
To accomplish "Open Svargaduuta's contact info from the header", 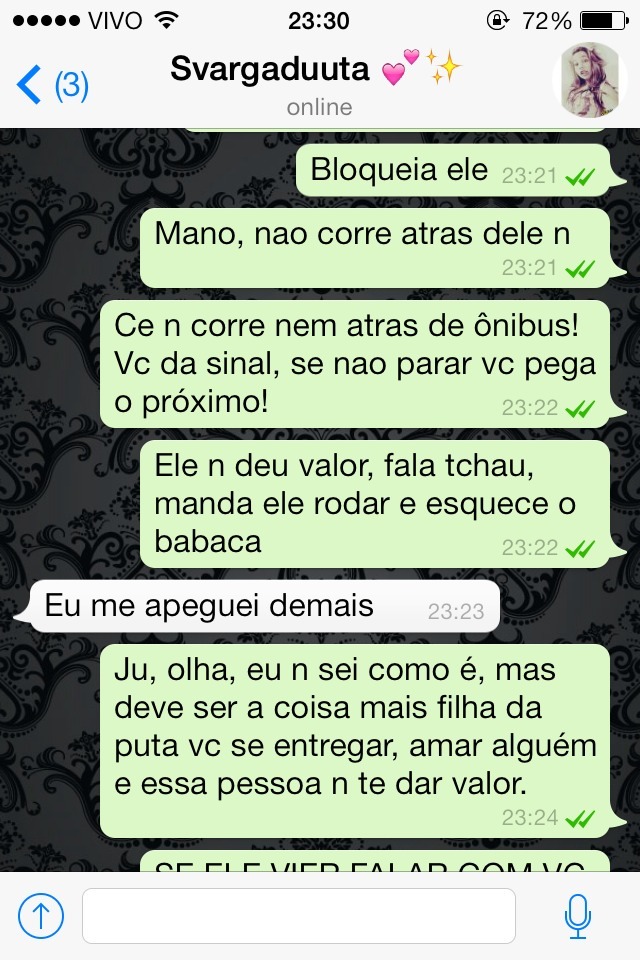I will point(316,83).
